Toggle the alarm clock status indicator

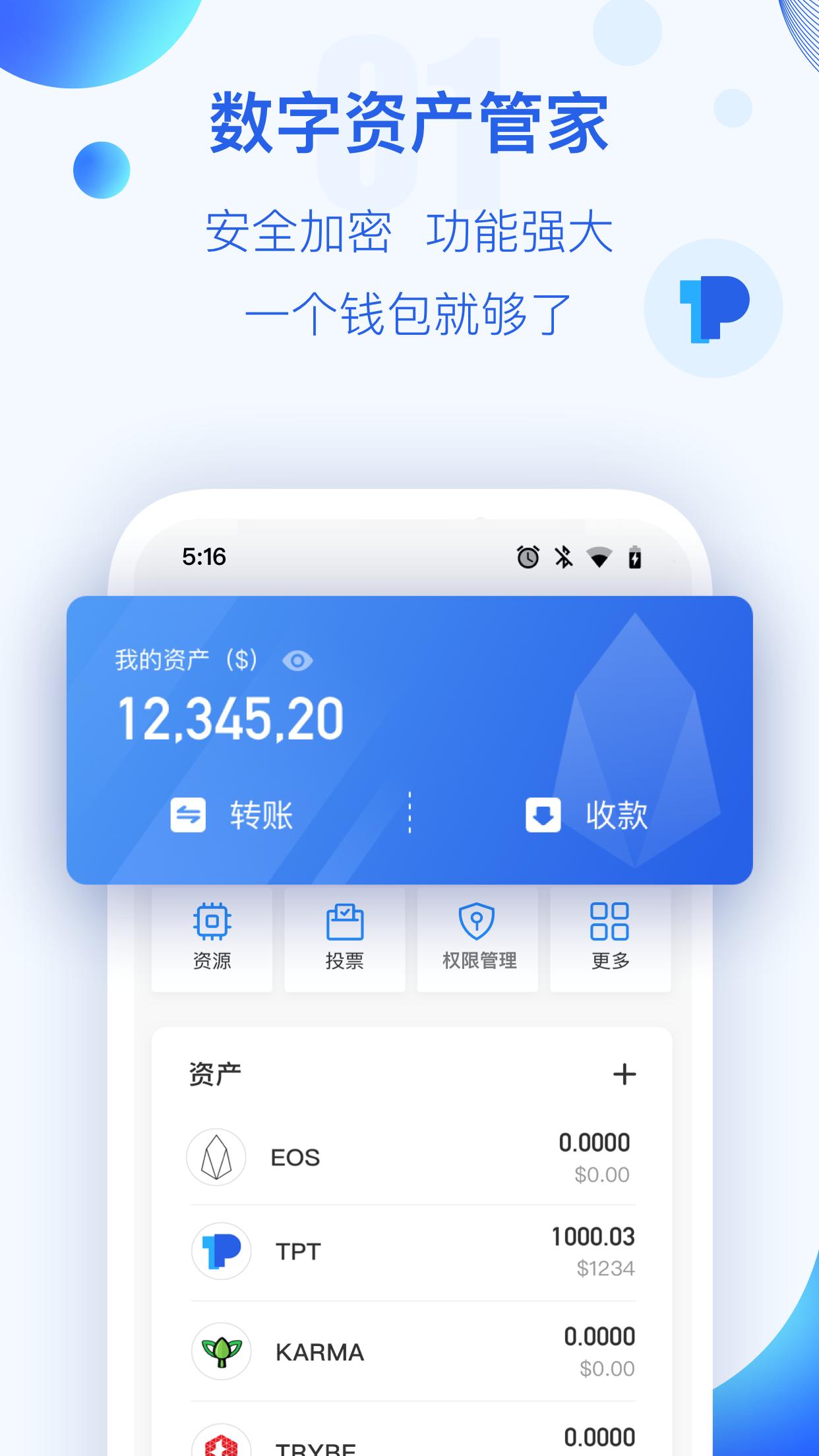[x=527, y=558]
